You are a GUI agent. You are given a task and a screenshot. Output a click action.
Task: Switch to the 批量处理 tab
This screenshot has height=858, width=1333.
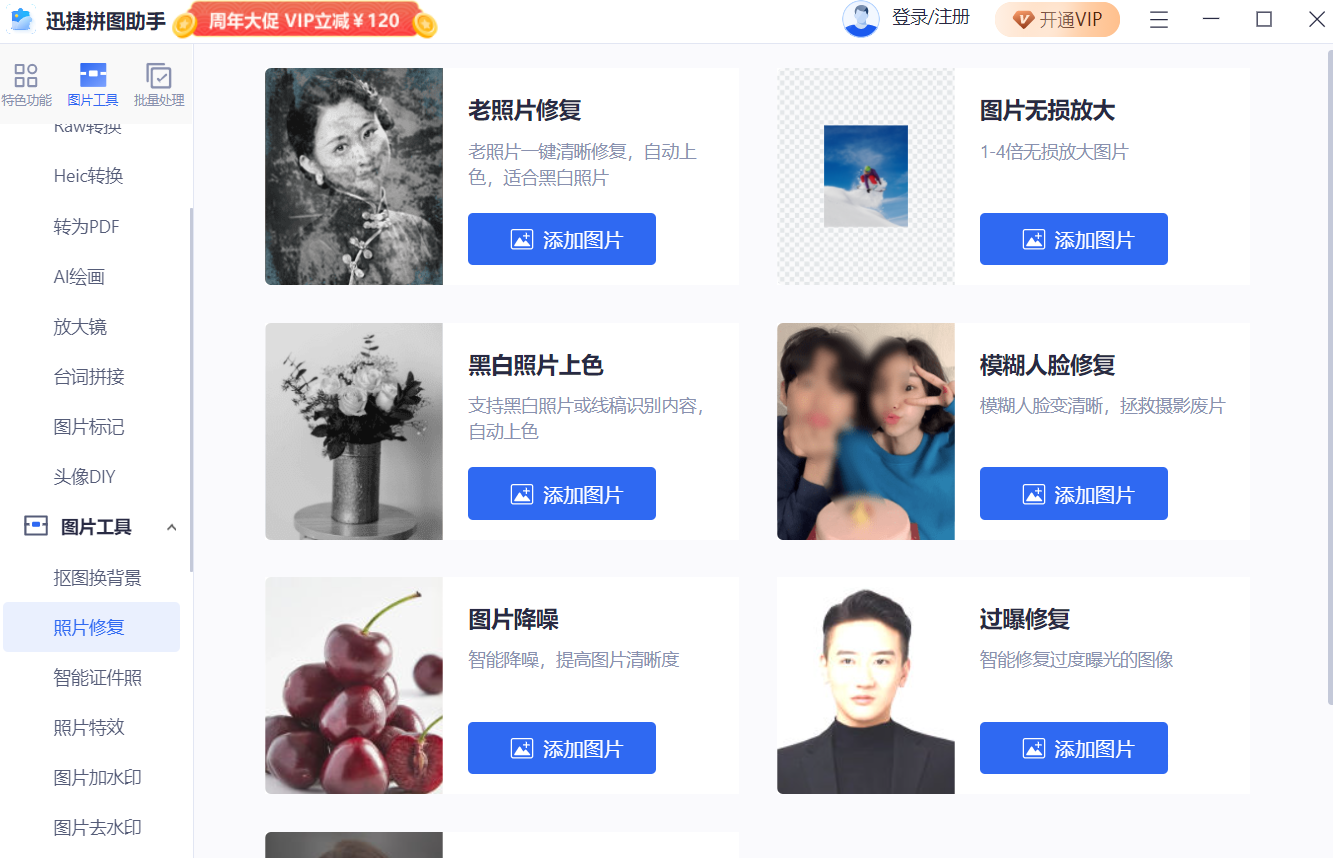click(x=159, y=85)
